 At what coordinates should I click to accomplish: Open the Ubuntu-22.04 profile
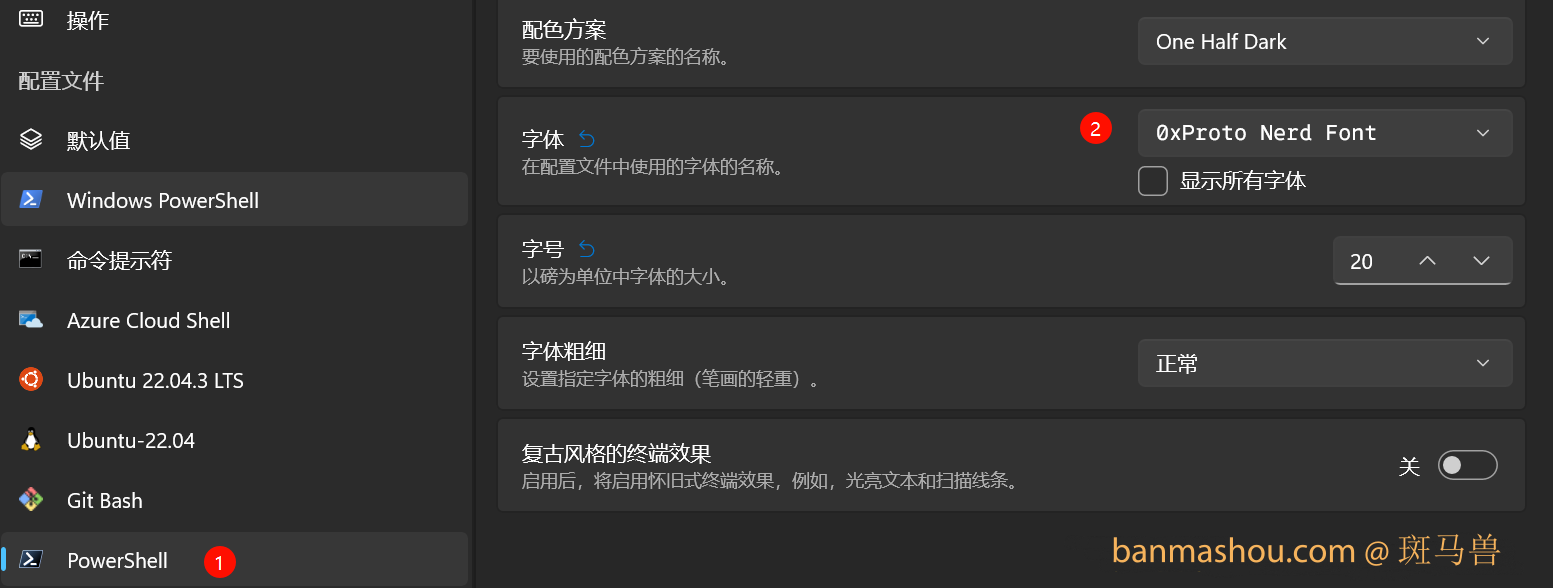coord(130,440)
